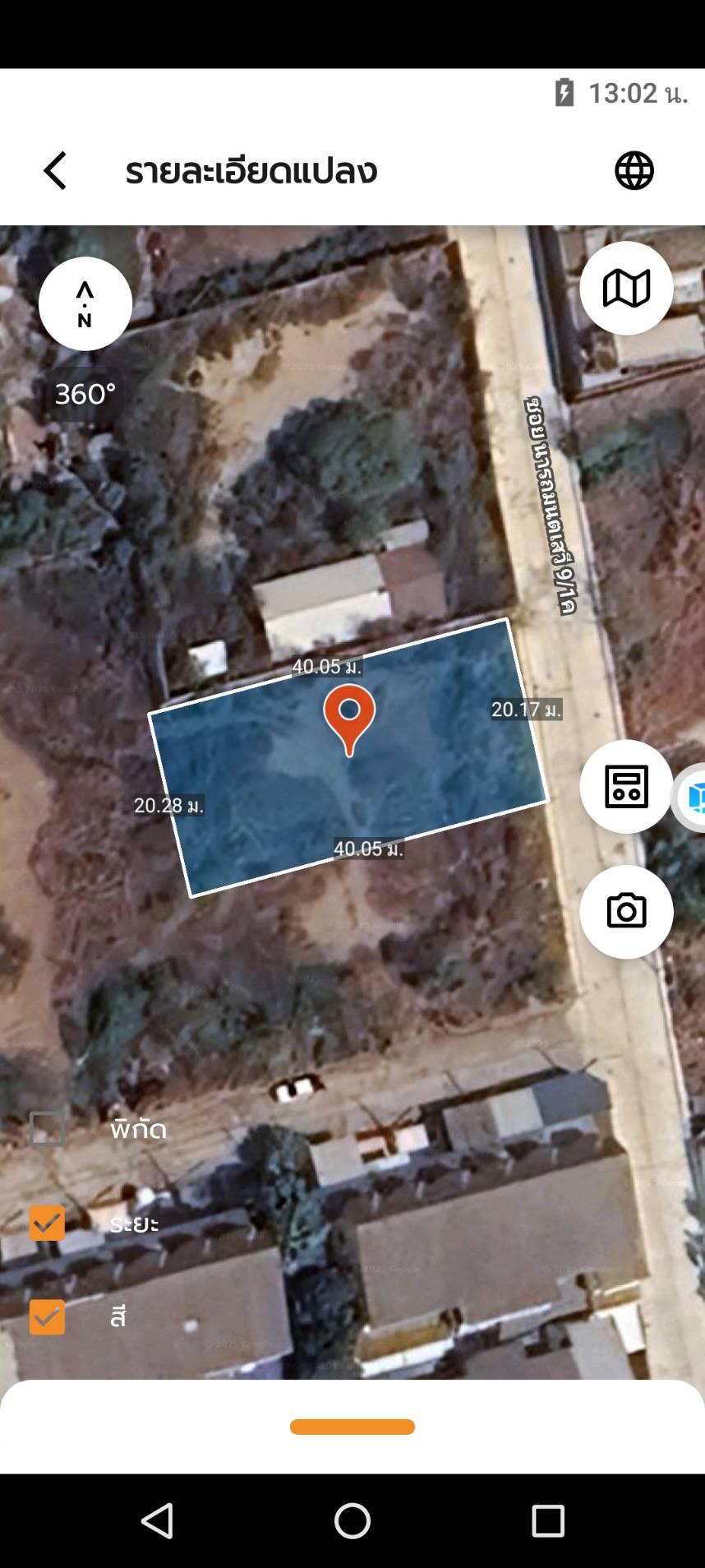This screenshot has width=705, height=1568.
Task: Tap the system home button
Action: tap(352, 1521)
